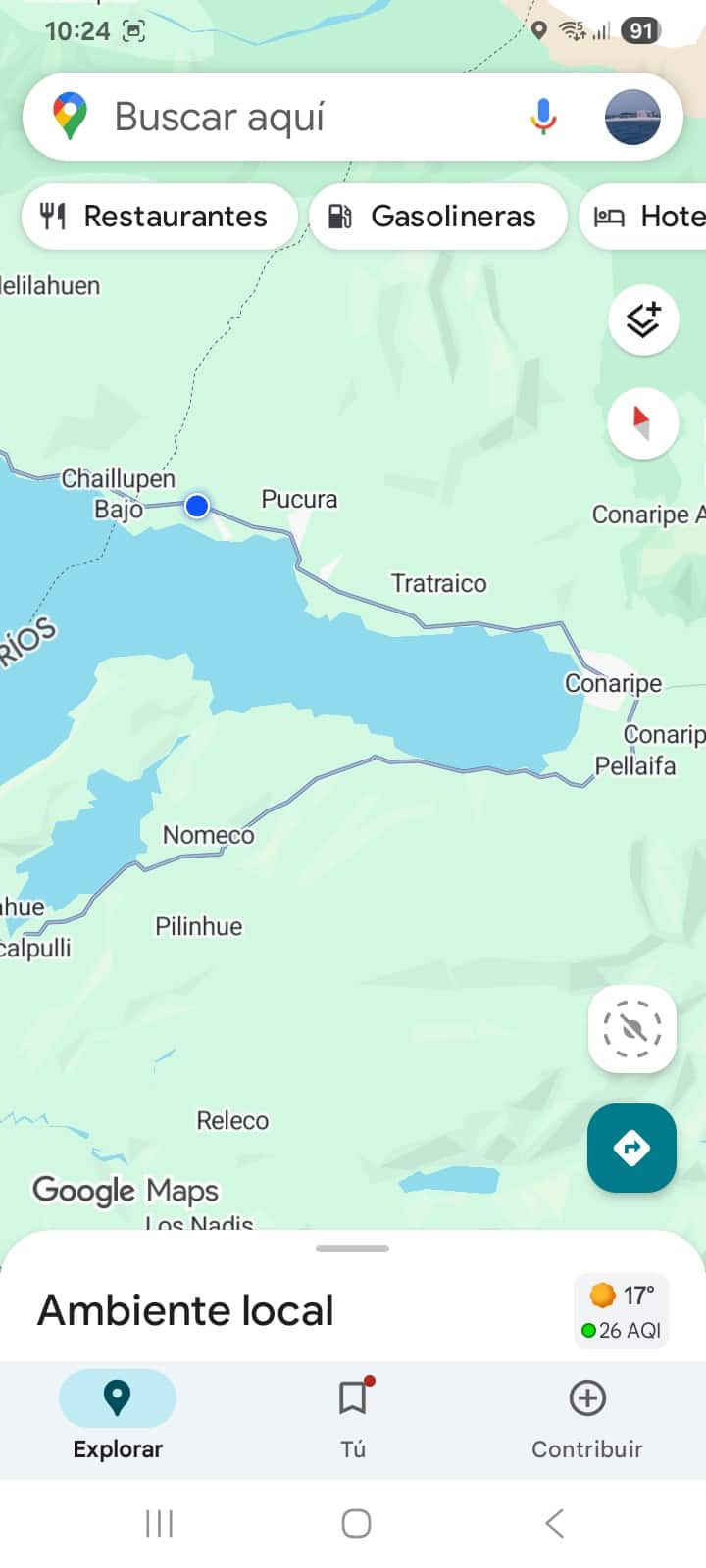Tap the weather and AQI badge
Viewport: 706px width, 1568px height.
pyautogui.click(x=623, y=1311)
